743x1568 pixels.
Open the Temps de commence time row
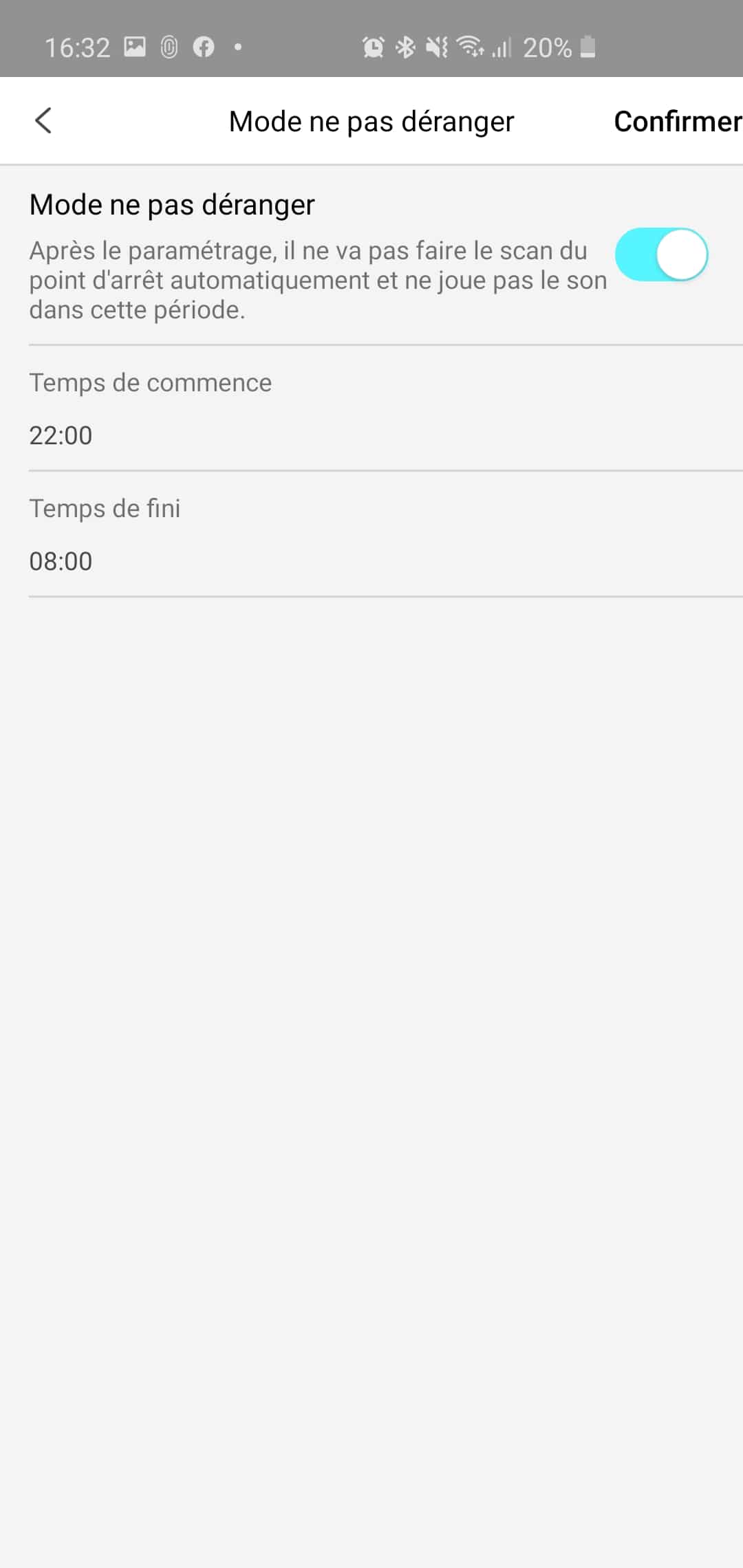pyautogui.click(x=386, y=409)
